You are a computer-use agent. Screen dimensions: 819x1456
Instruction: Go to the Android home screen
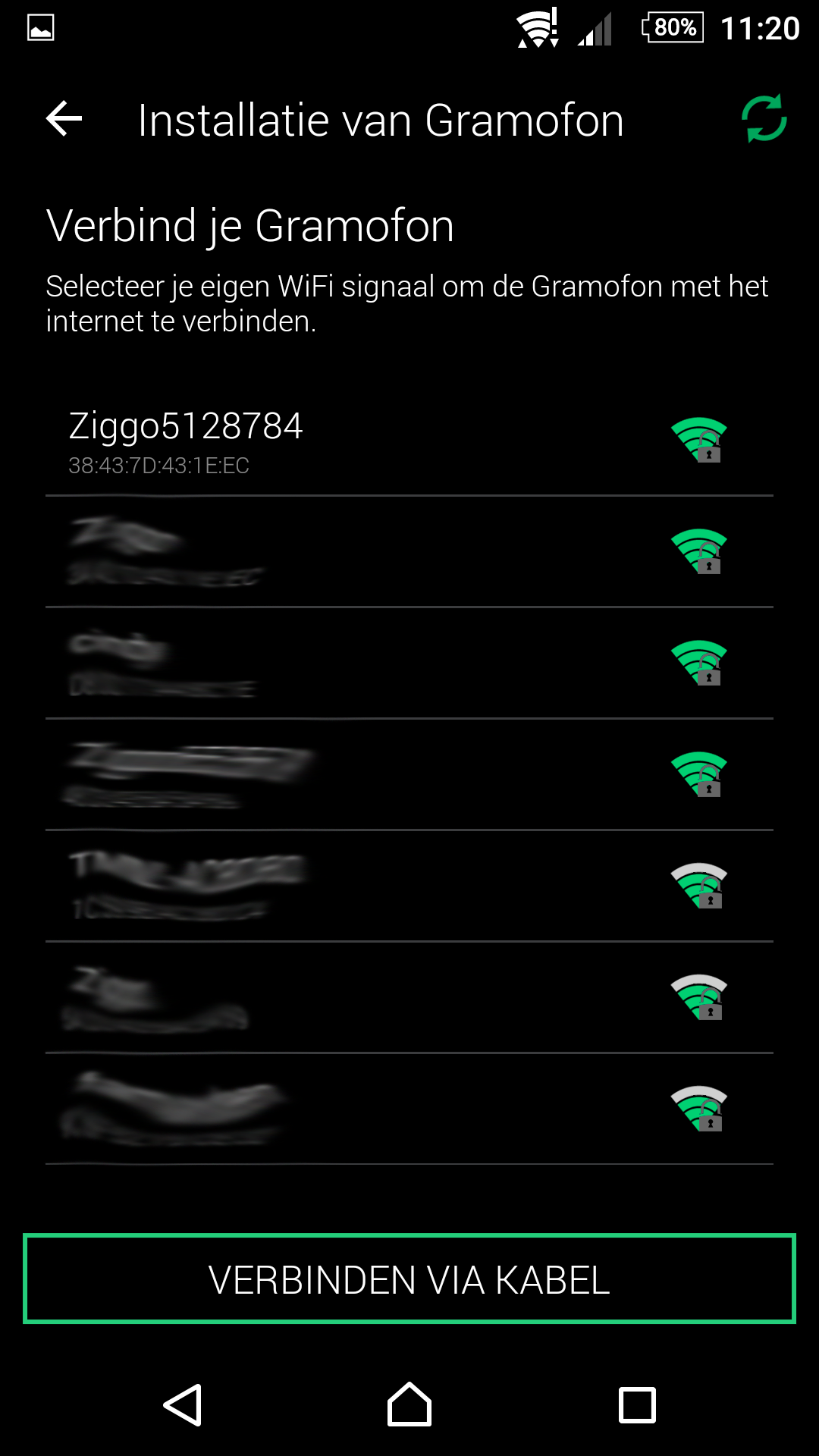[x=409, y=1404]
